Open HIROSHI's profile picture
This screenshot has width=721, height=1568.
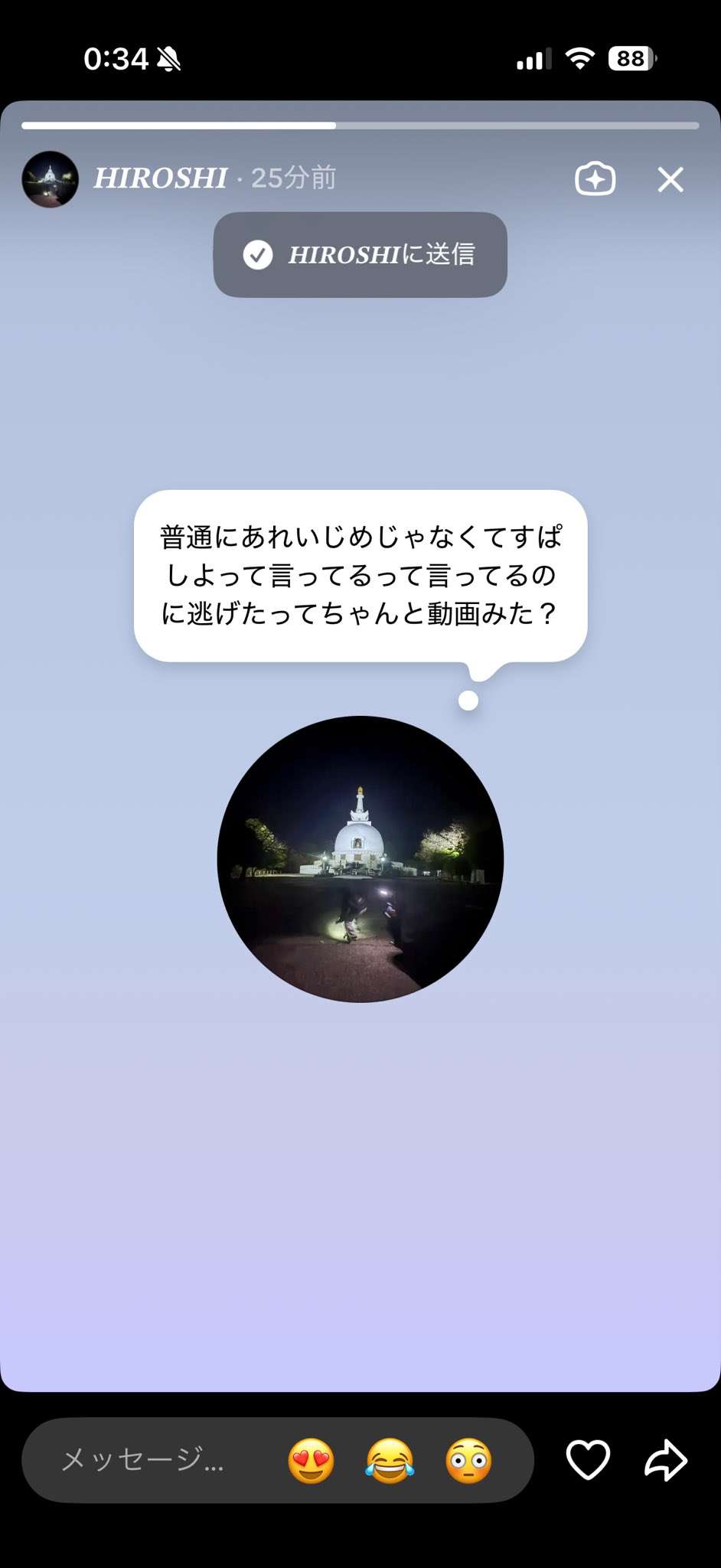pos(49,178)
